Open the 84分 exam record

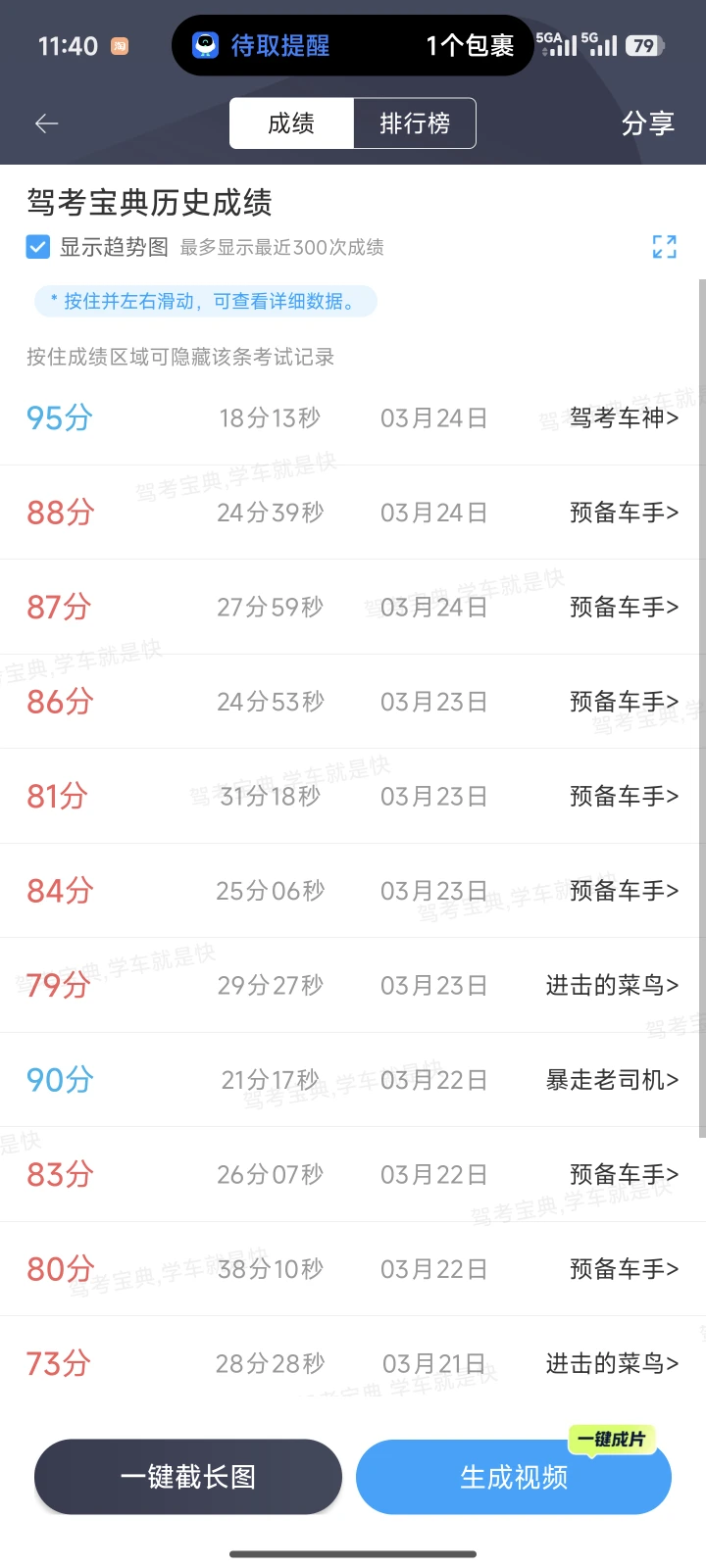[x=624, y=891]
